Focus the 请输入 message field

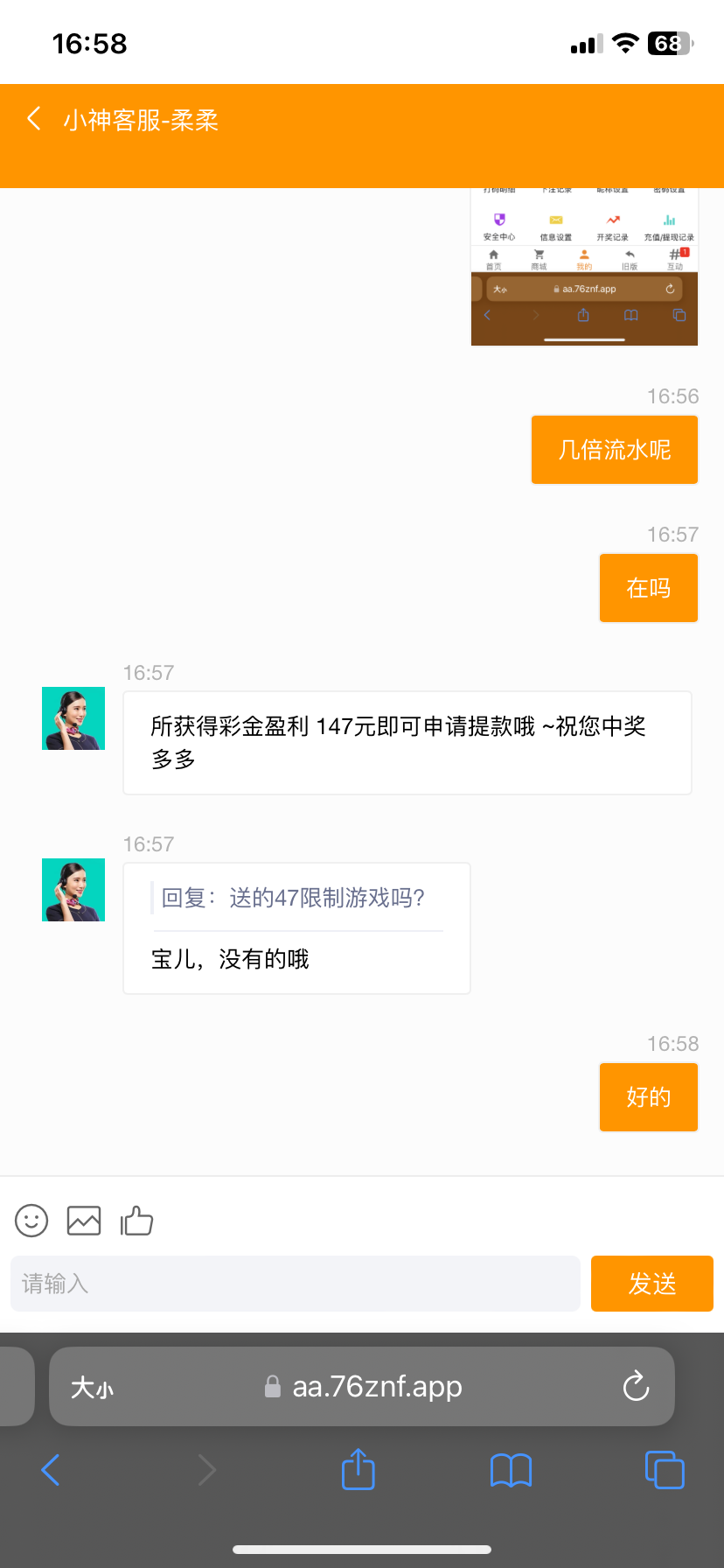coord(296,1284)
